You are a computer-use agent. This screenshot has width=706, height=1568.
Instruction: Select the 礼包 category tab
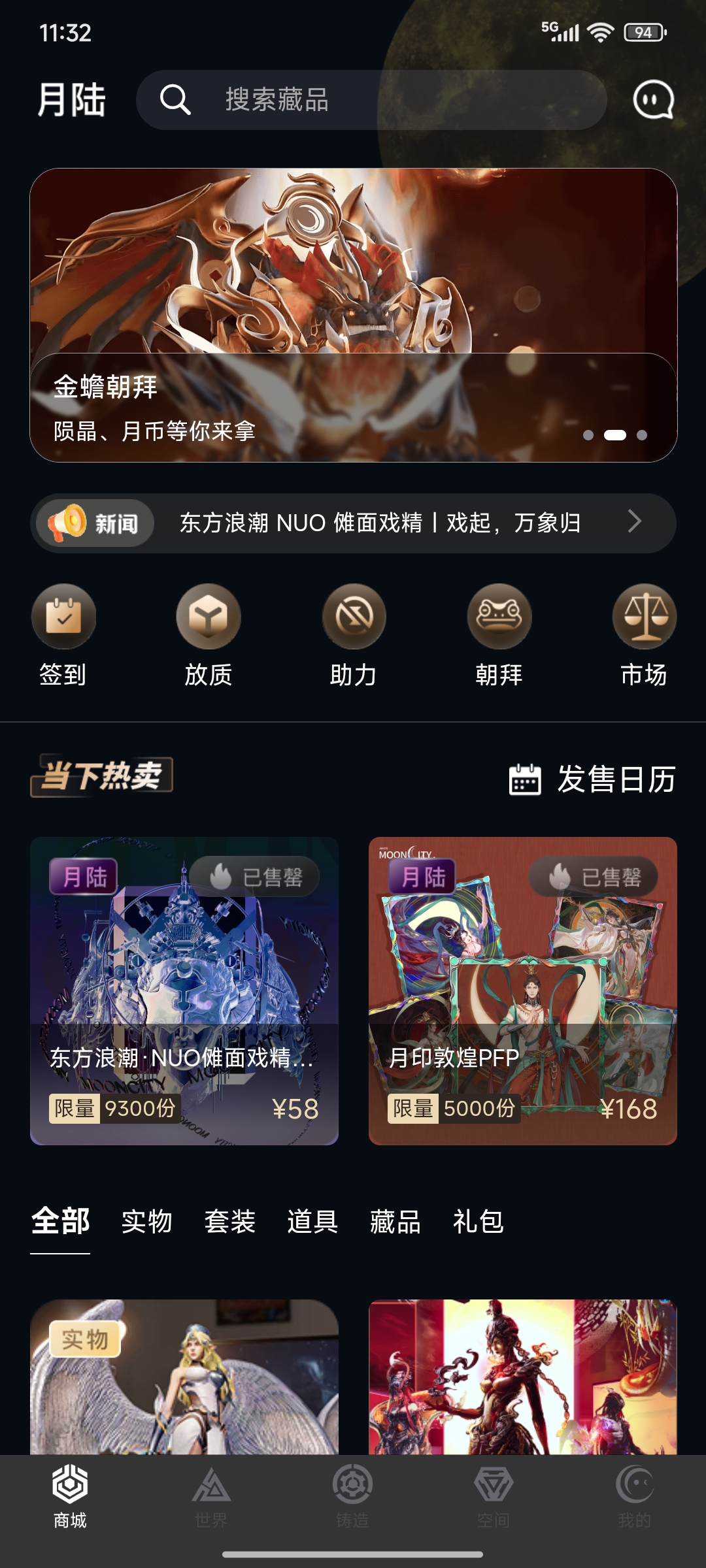479,1221
